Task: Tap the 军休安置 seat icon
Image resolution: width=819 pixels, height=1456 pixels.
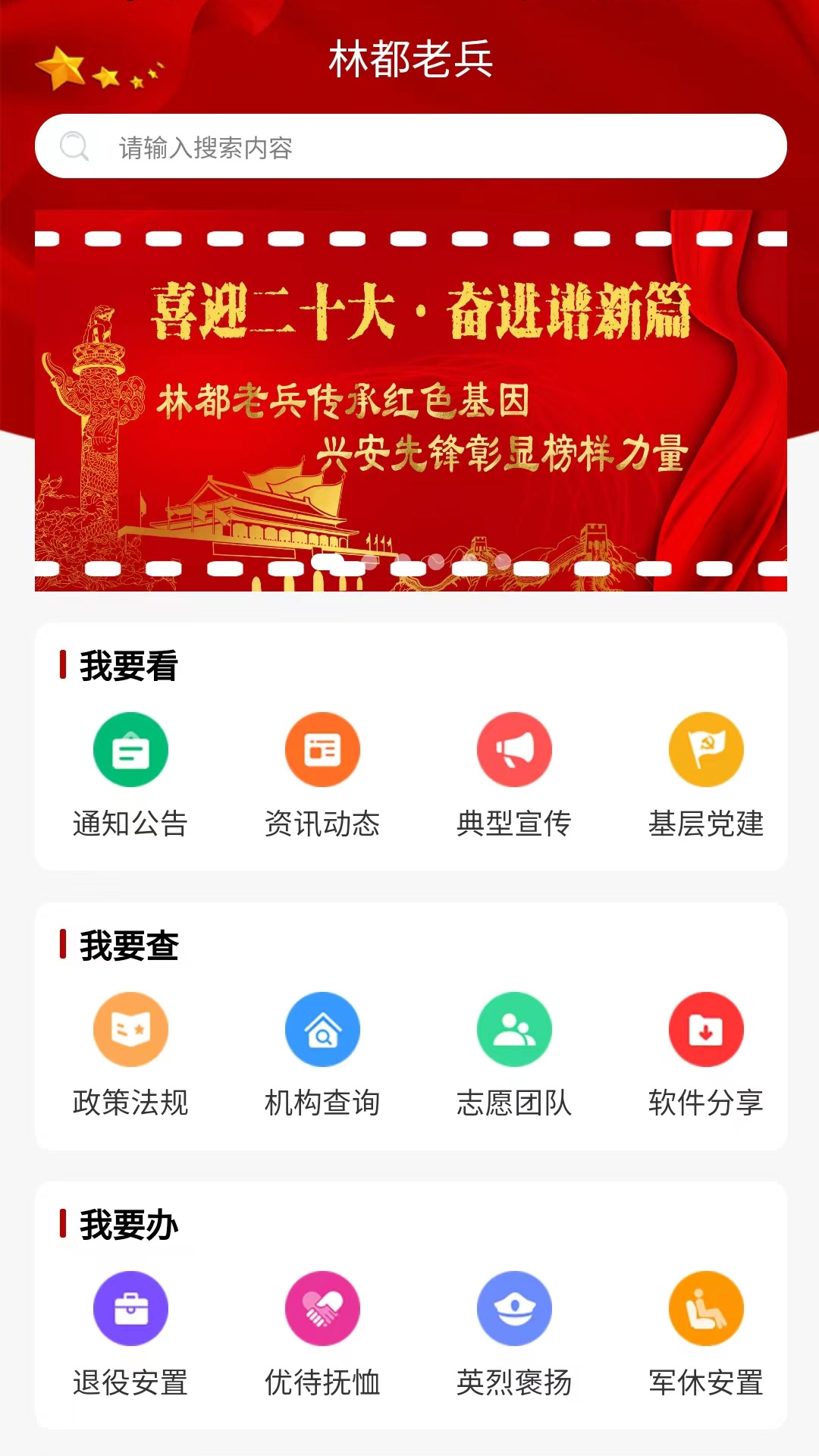Action: coord(705,1309)
